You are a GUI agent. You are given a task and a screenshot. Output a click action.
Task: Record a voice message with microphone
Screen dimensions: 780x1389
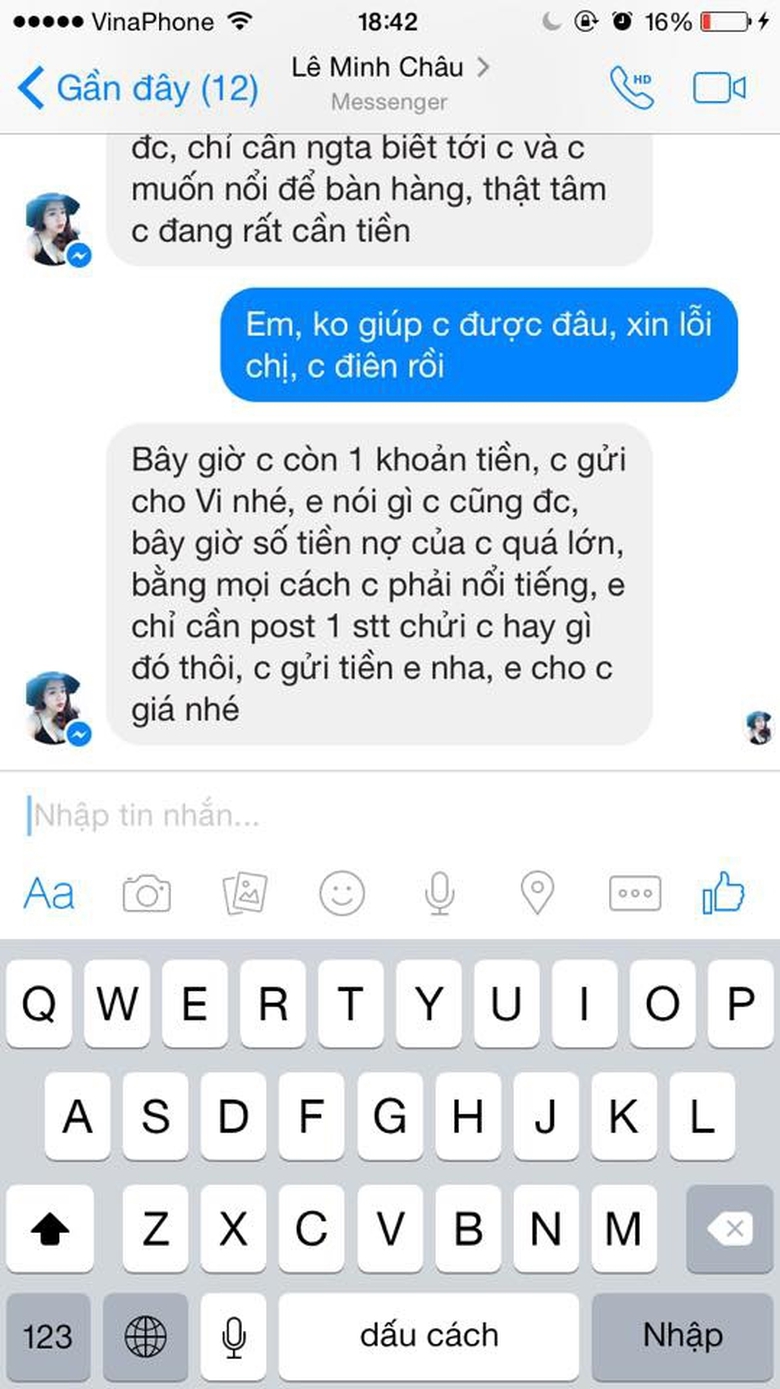pyautogui.click(x=439, y=893)
